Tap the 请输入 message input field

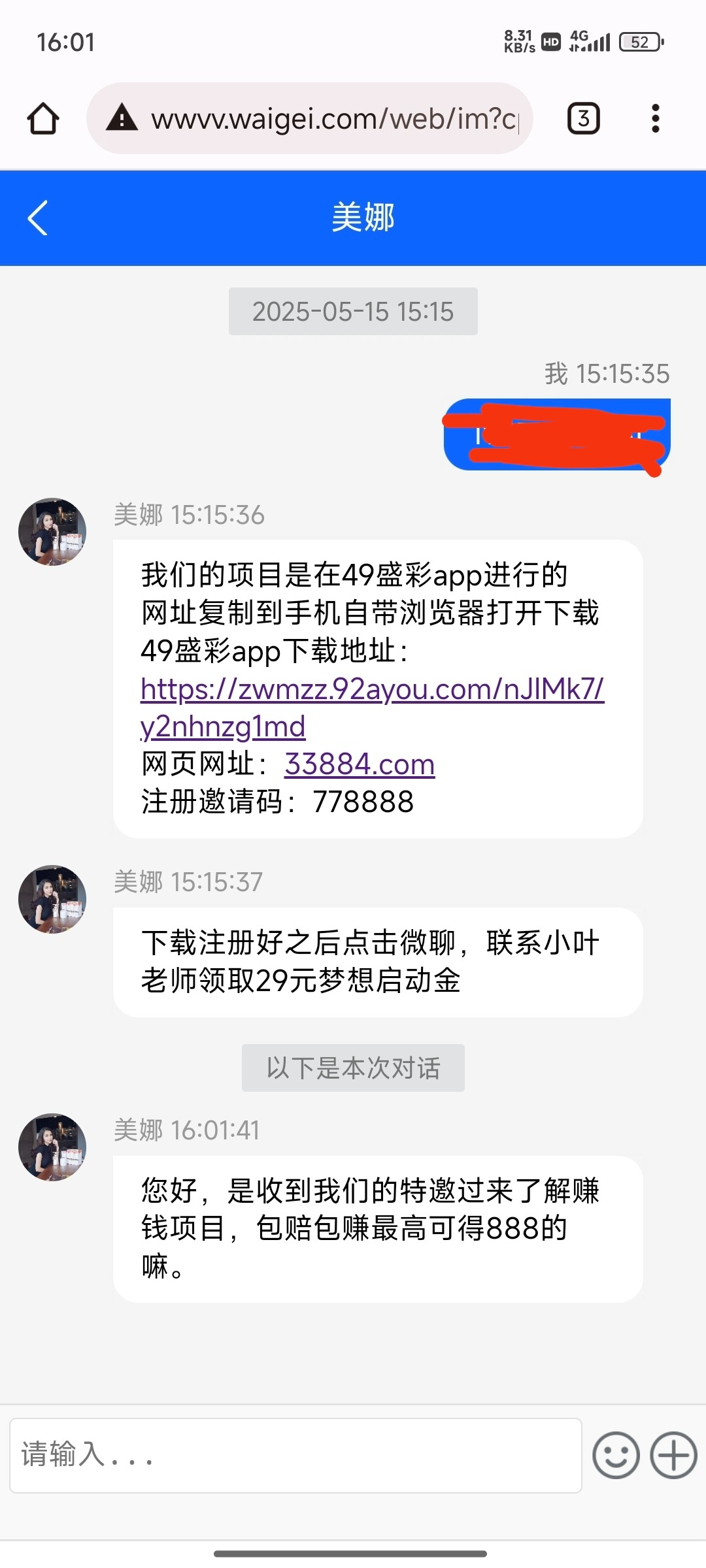coord(295,1456)
